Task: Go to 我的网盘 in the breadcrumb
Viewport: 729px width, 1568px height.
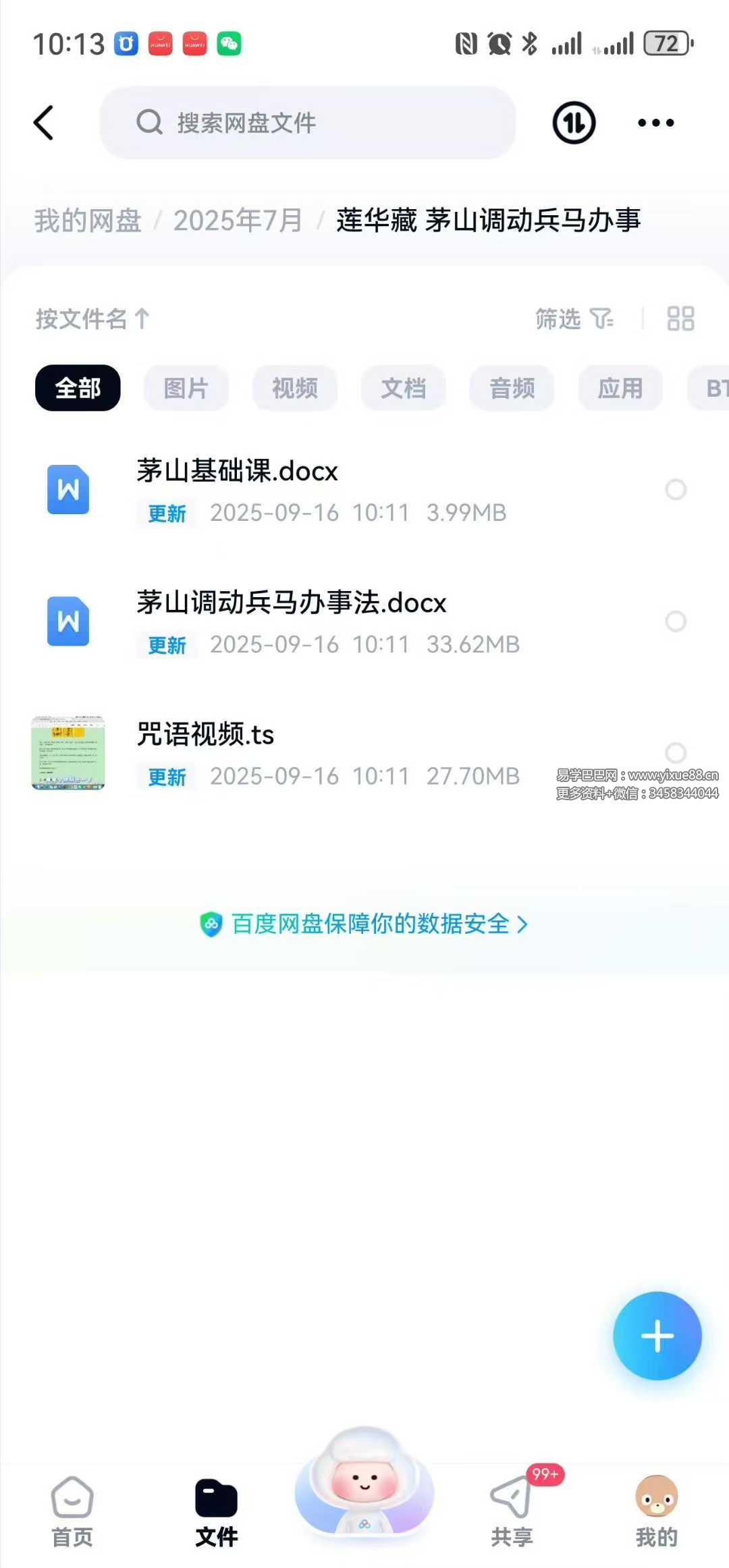Action: 88,221
